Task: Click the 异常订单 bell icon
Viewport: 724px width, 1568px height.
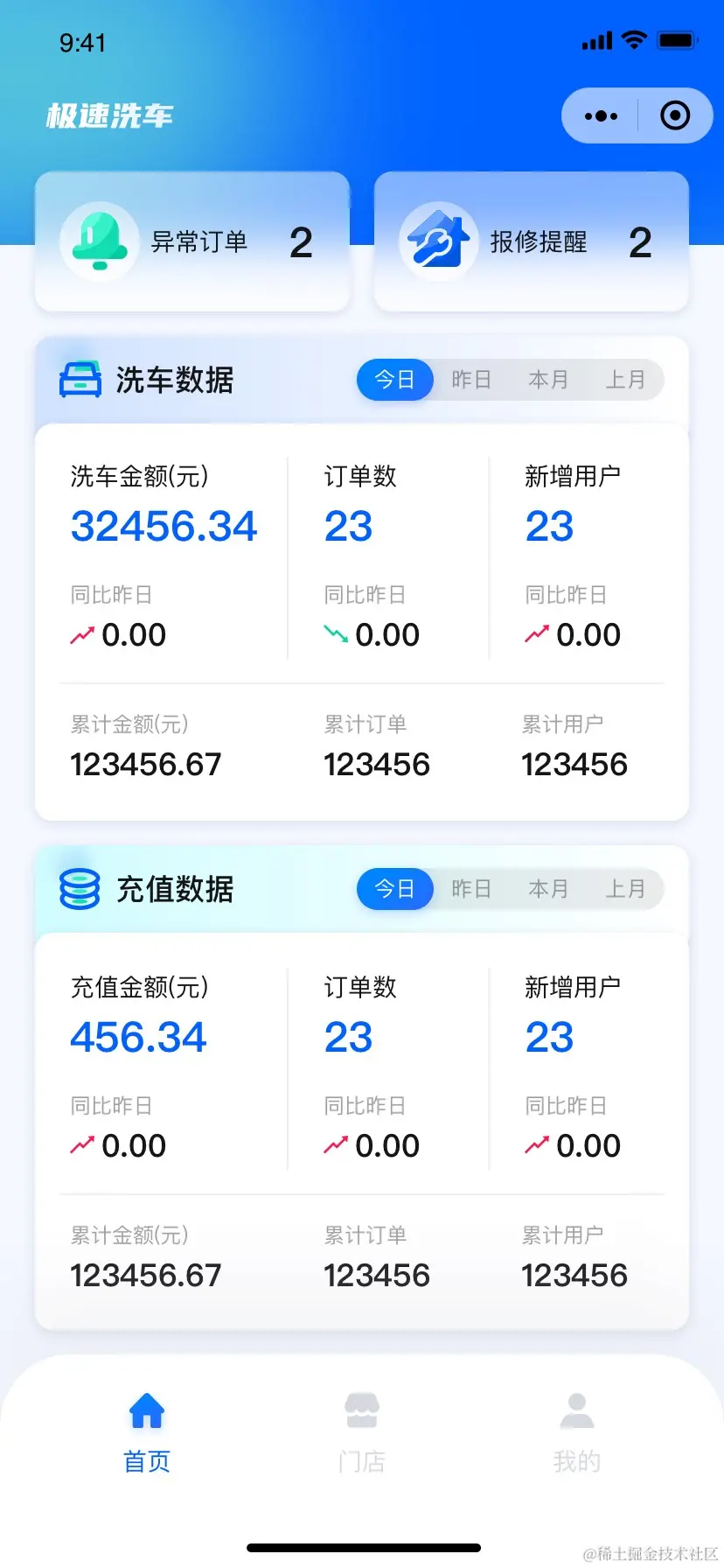Action: pyautogui.click(x=100, y=242)
